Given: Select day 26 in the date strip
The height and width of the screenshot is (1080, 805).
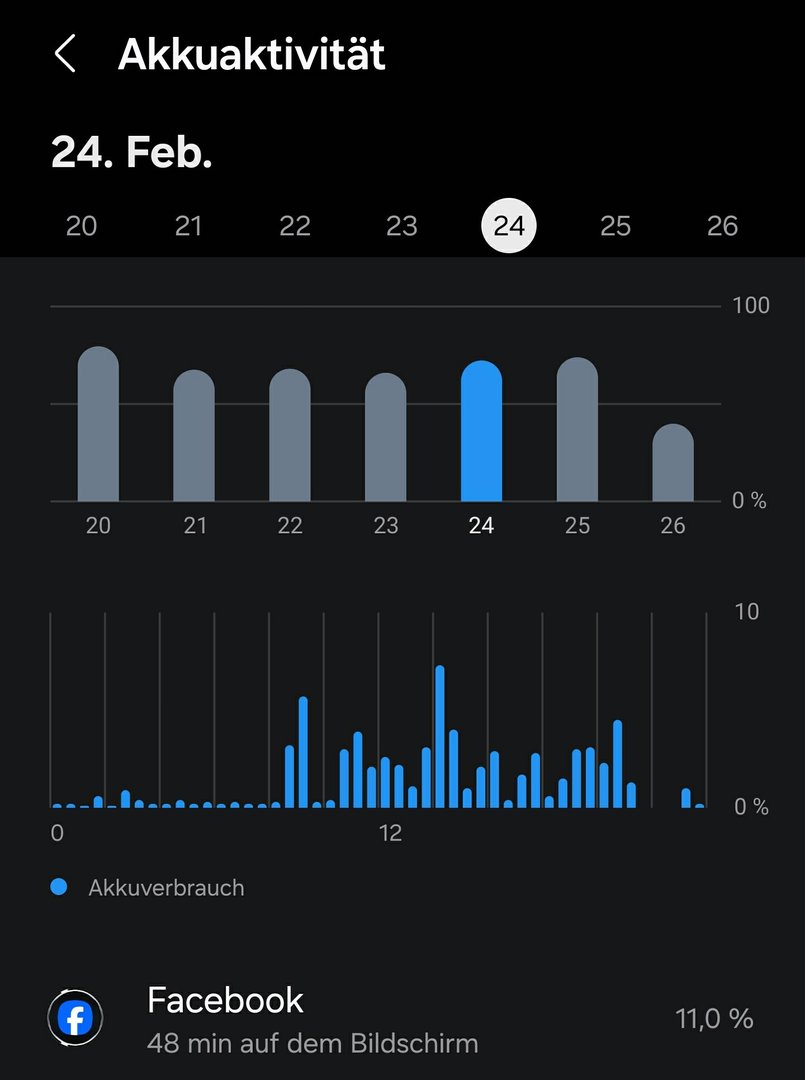Looking at the screenshot, I should (722, 226).
